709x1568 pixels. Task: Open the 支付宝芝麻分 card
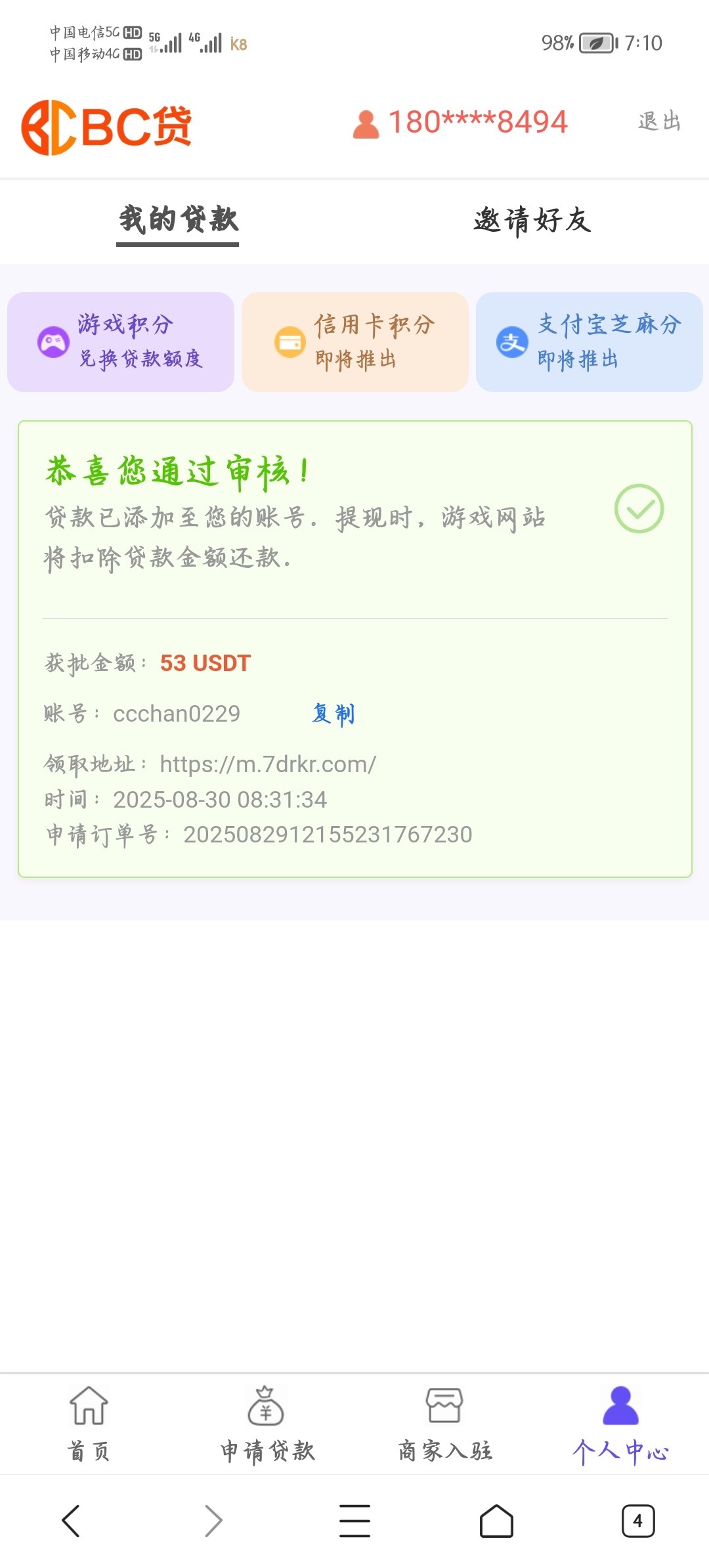point(589,342)
